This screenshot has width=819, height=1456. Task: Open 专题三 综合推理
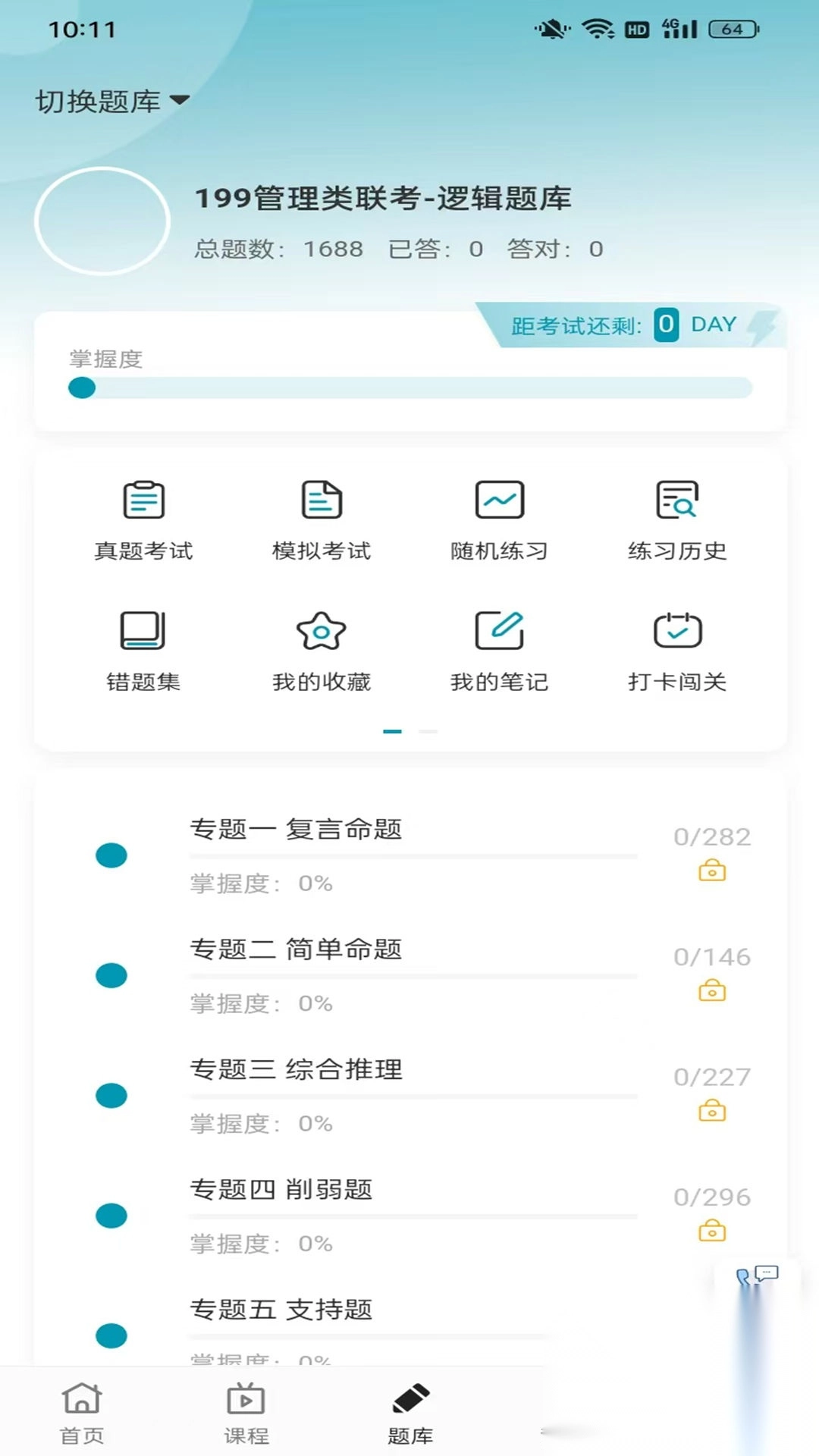click(x=296, y=1069)
